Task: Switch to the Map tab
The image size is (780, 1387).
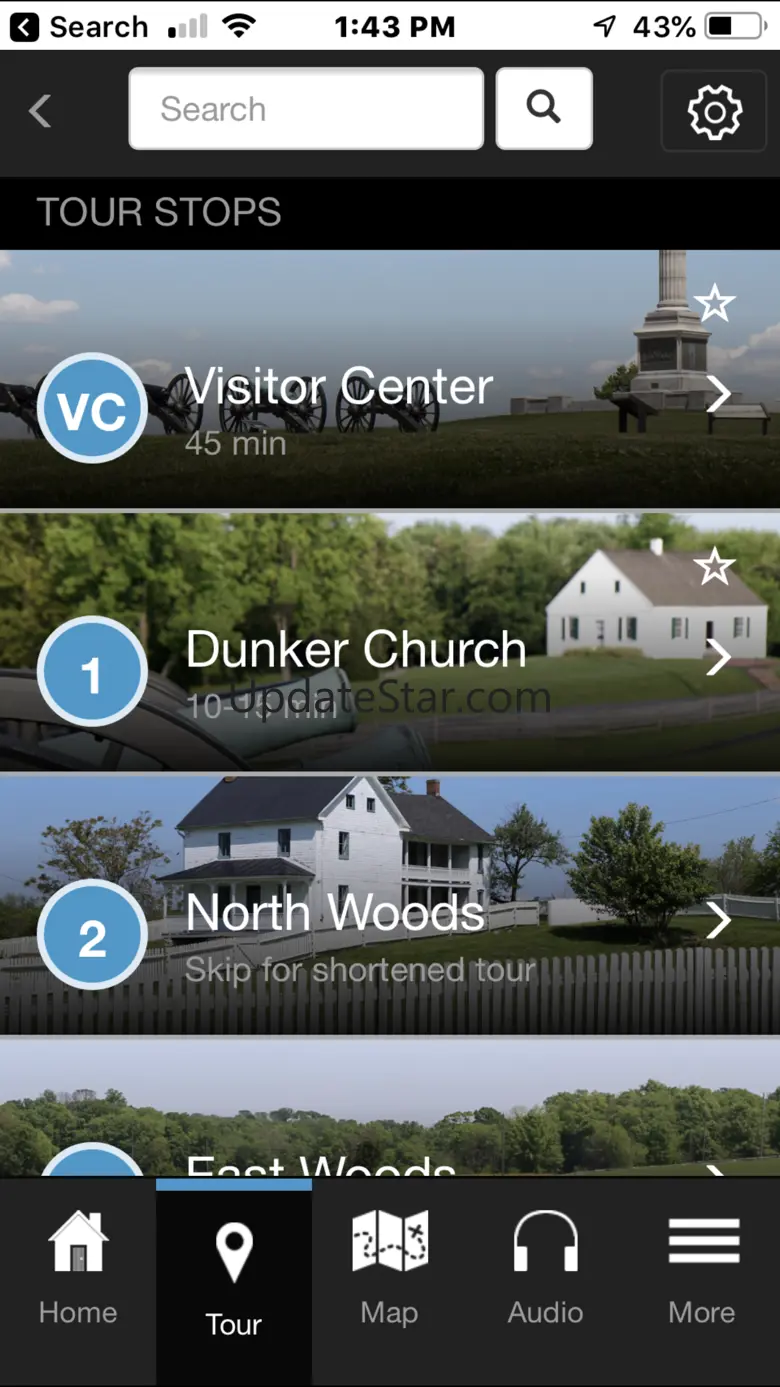Action: [390, 1268]
